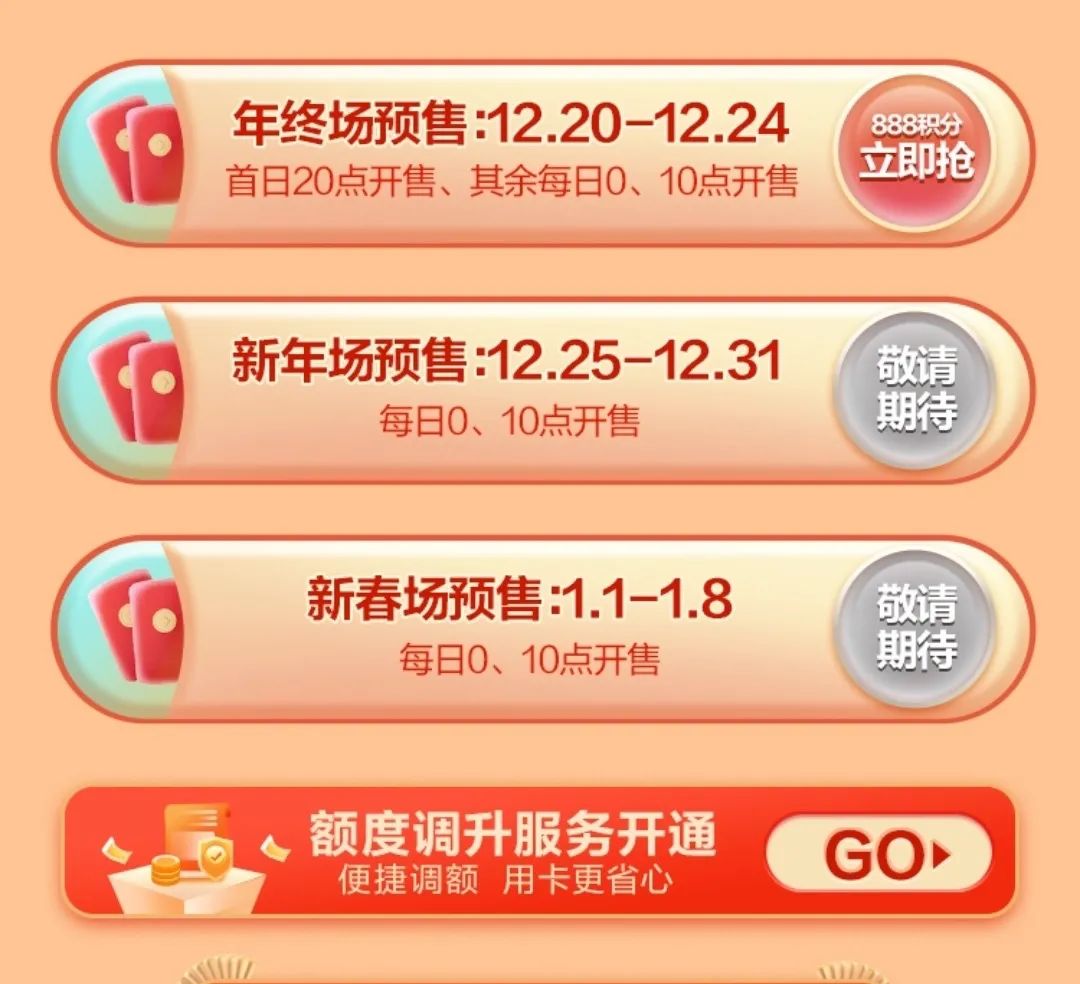Tap the 立即抢 888积分 button
The width and height of the screenshot is (1080, 984).
(x=917, y=153)
